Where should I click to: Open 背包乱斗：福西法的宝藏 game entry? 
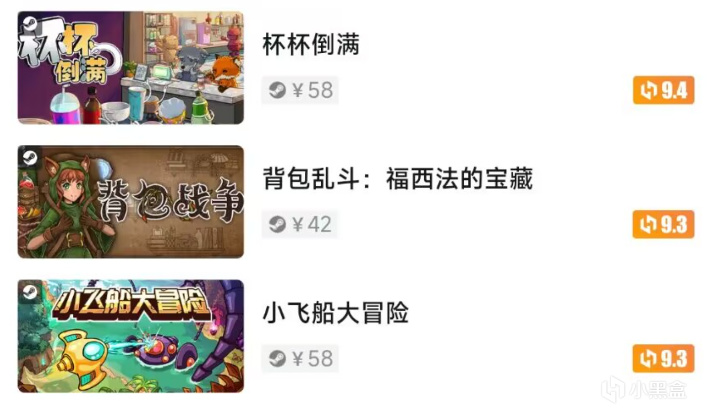(396, 179)
